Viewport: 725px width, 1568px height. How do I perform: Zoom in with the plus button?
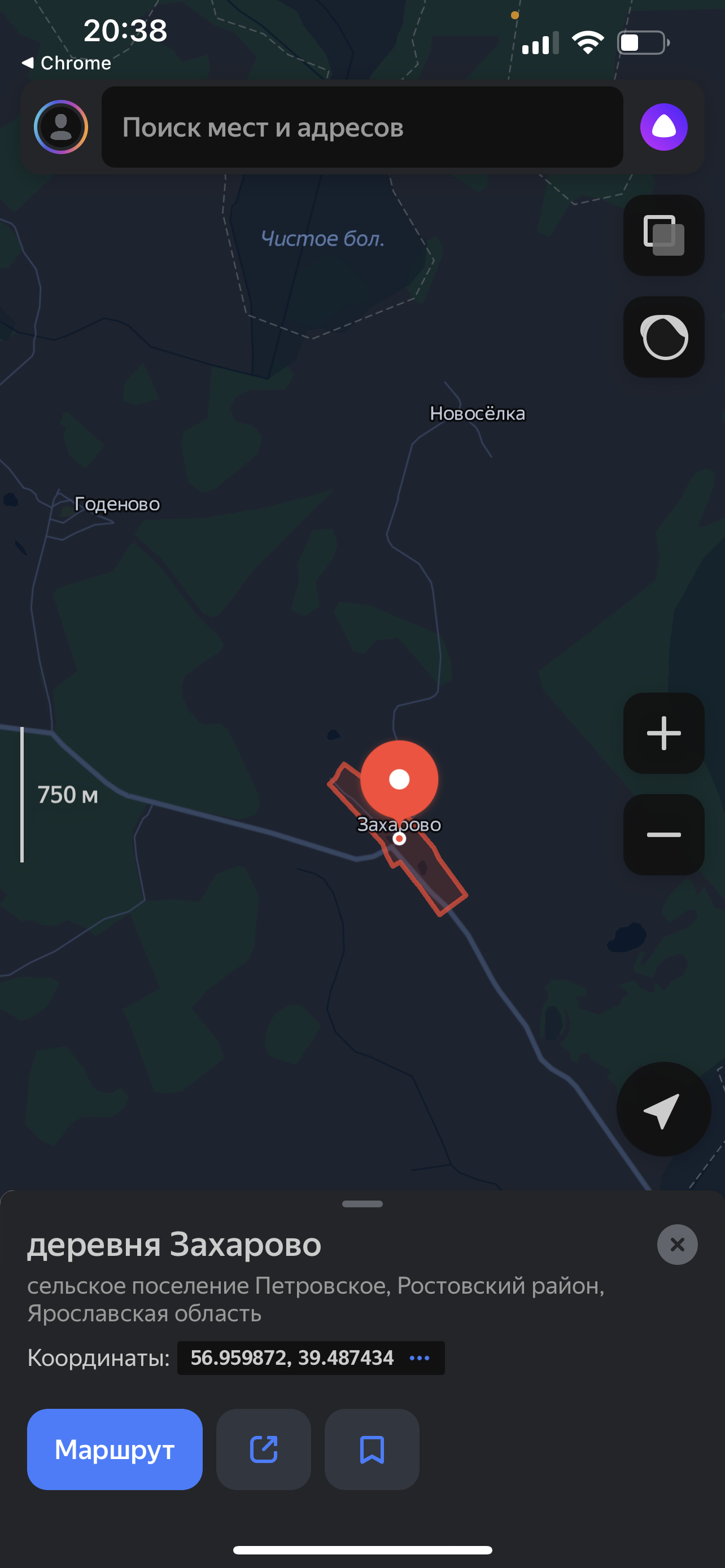[663, 733]
